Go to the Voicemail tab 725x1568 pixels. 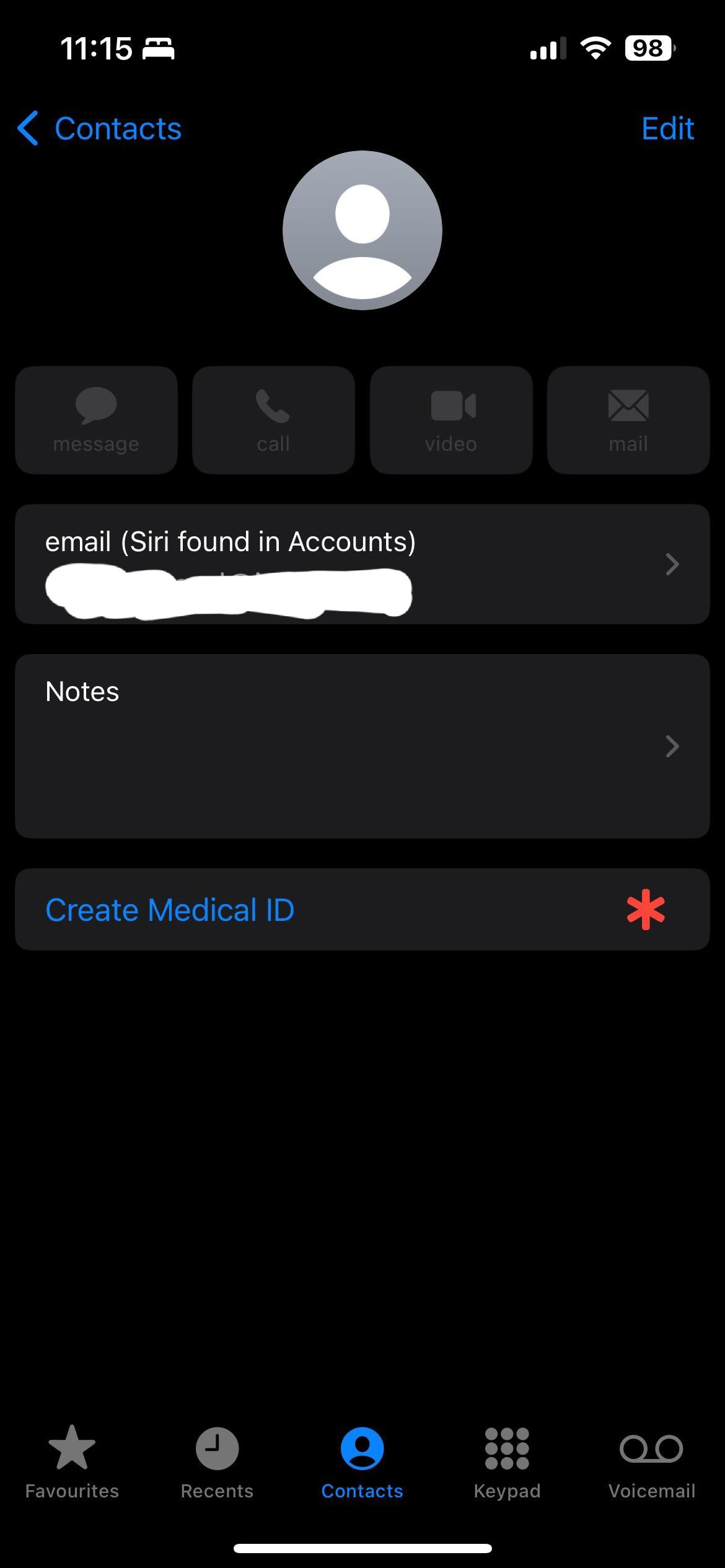pos(652,1463)
